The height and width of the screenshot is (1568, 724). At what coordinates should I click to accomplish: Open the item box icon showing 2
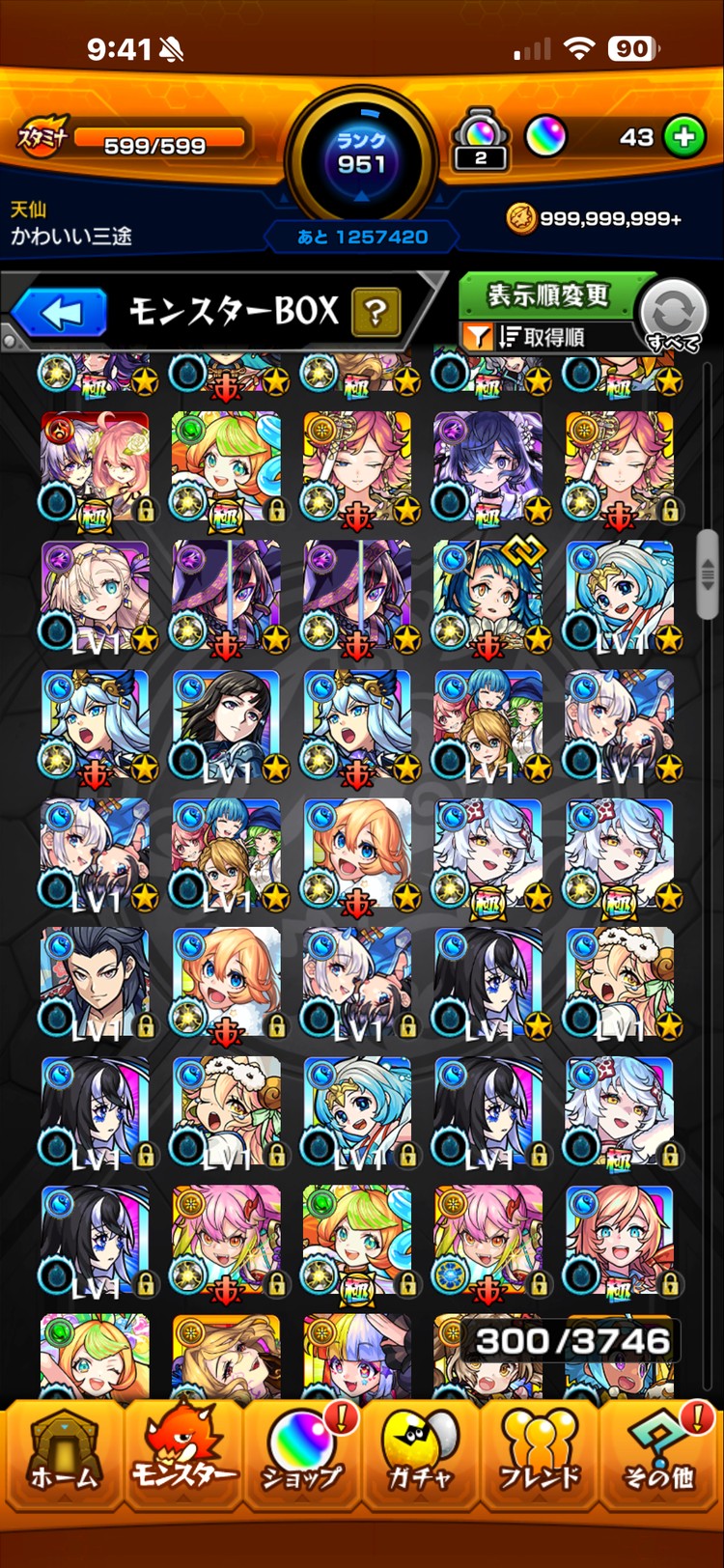(x=480, y=141)
